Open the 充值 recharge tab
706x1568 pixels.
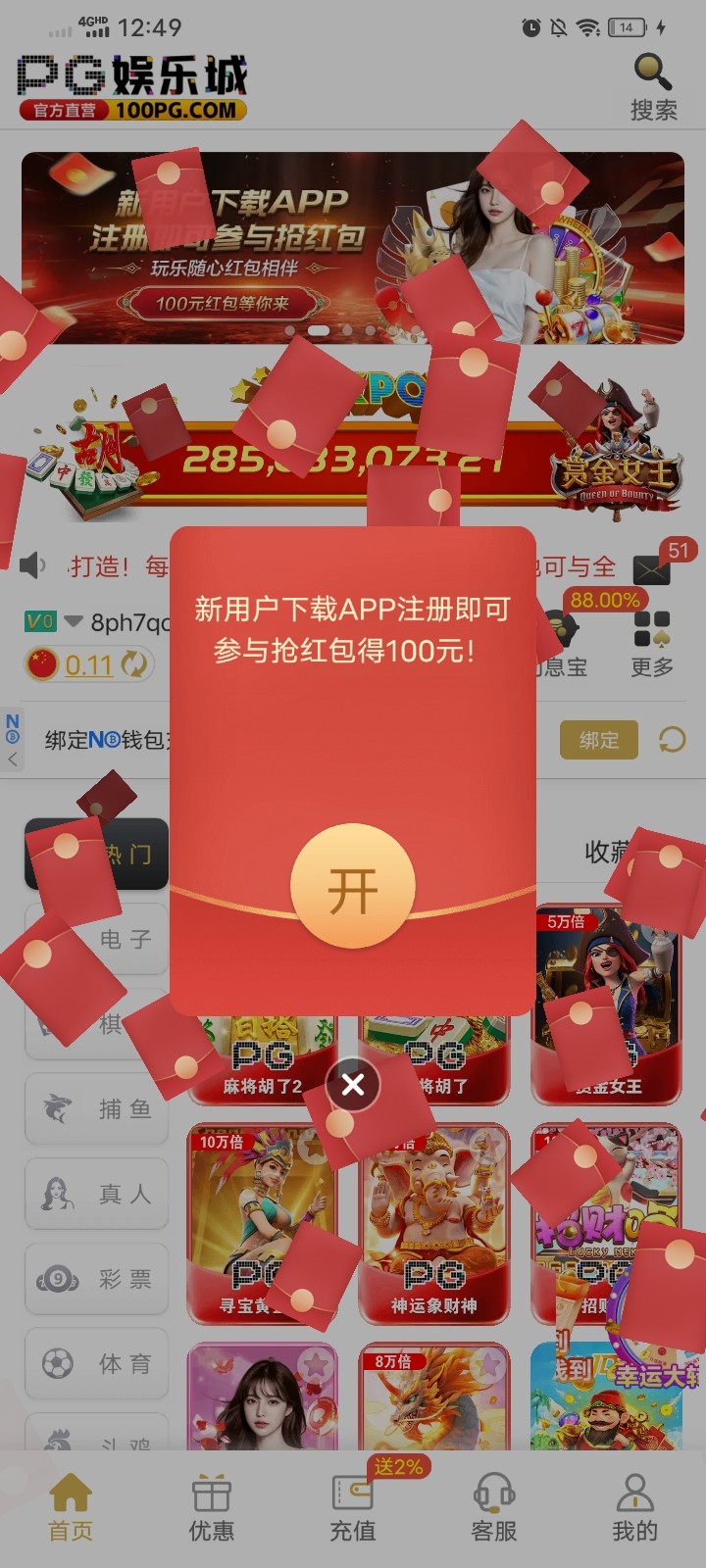353,1507
